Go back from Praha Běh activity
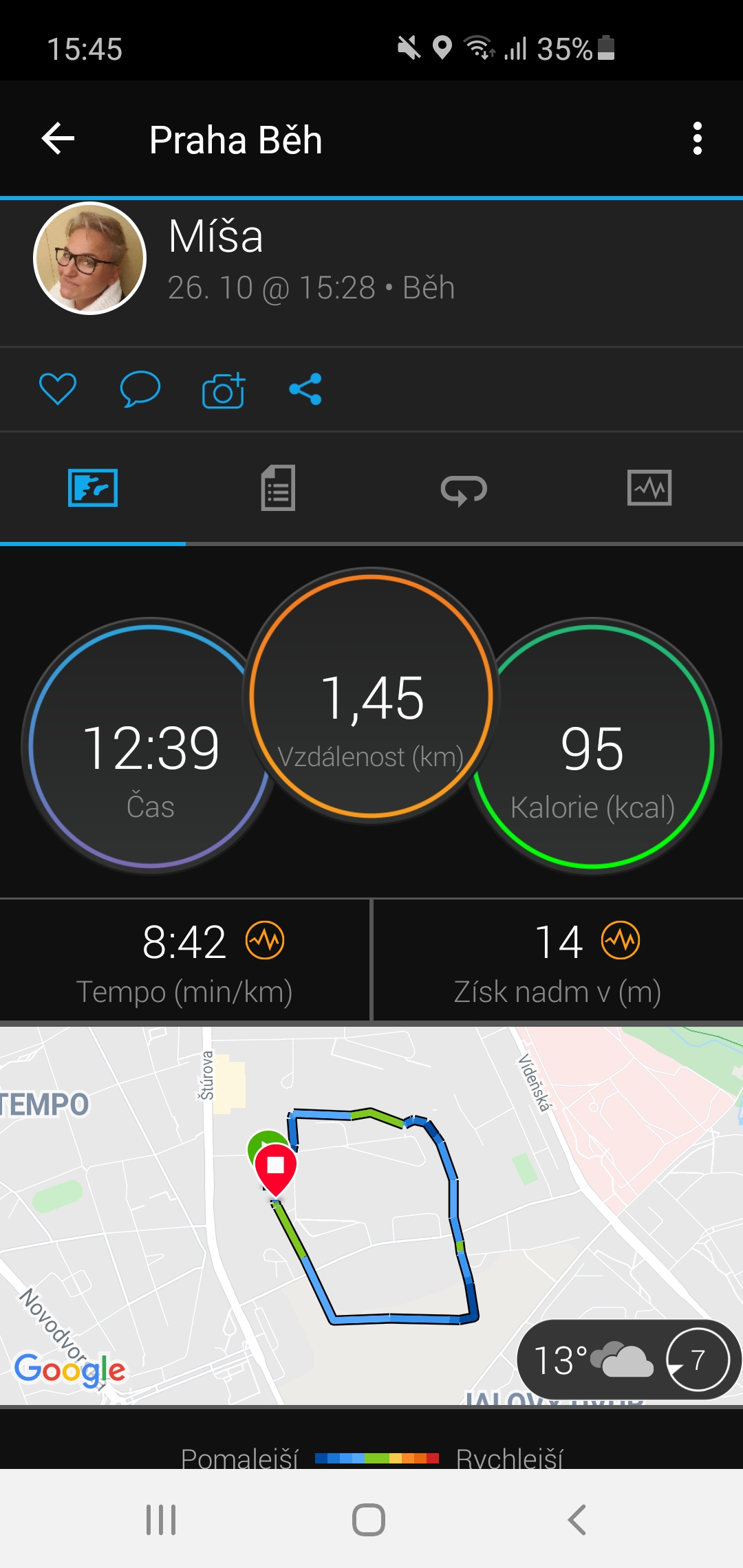Image resolution: width=743 pixels, height=1568 pixels. click(x=58, y=139)
